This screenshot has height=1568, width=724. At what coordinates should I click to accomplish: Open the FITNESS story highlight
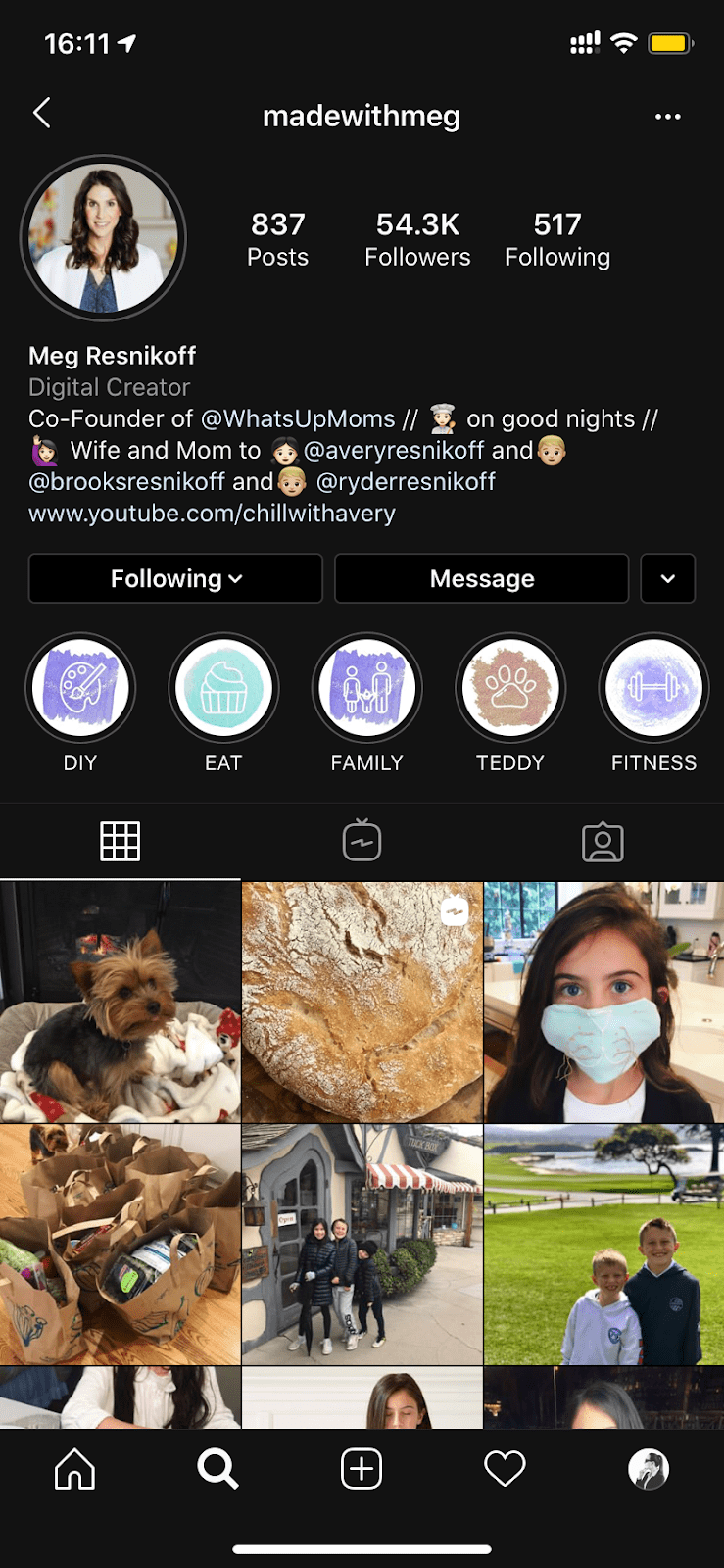652,688
